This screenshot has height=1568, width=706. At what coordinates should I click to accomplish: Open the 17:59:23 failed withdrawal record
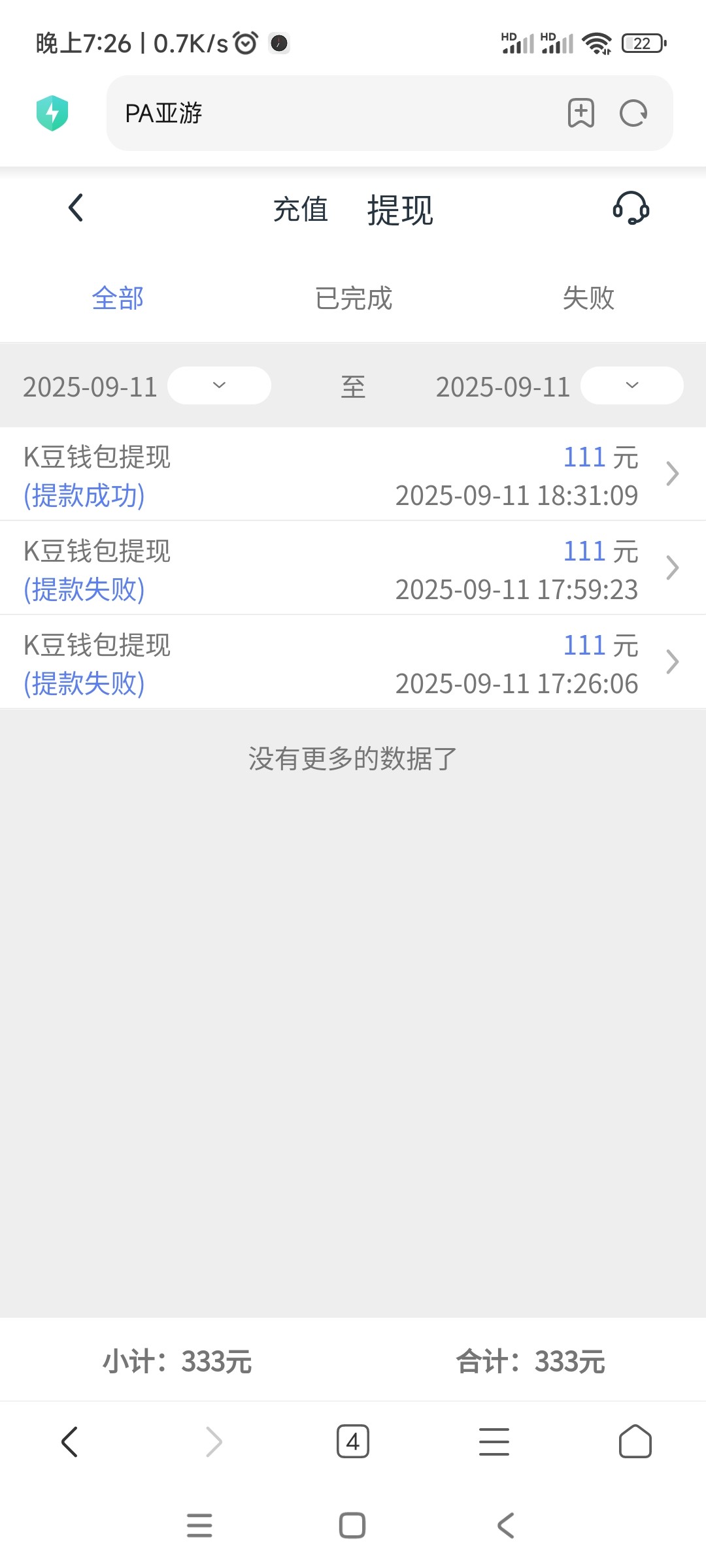pyautogui.click(x=353, y=569)
